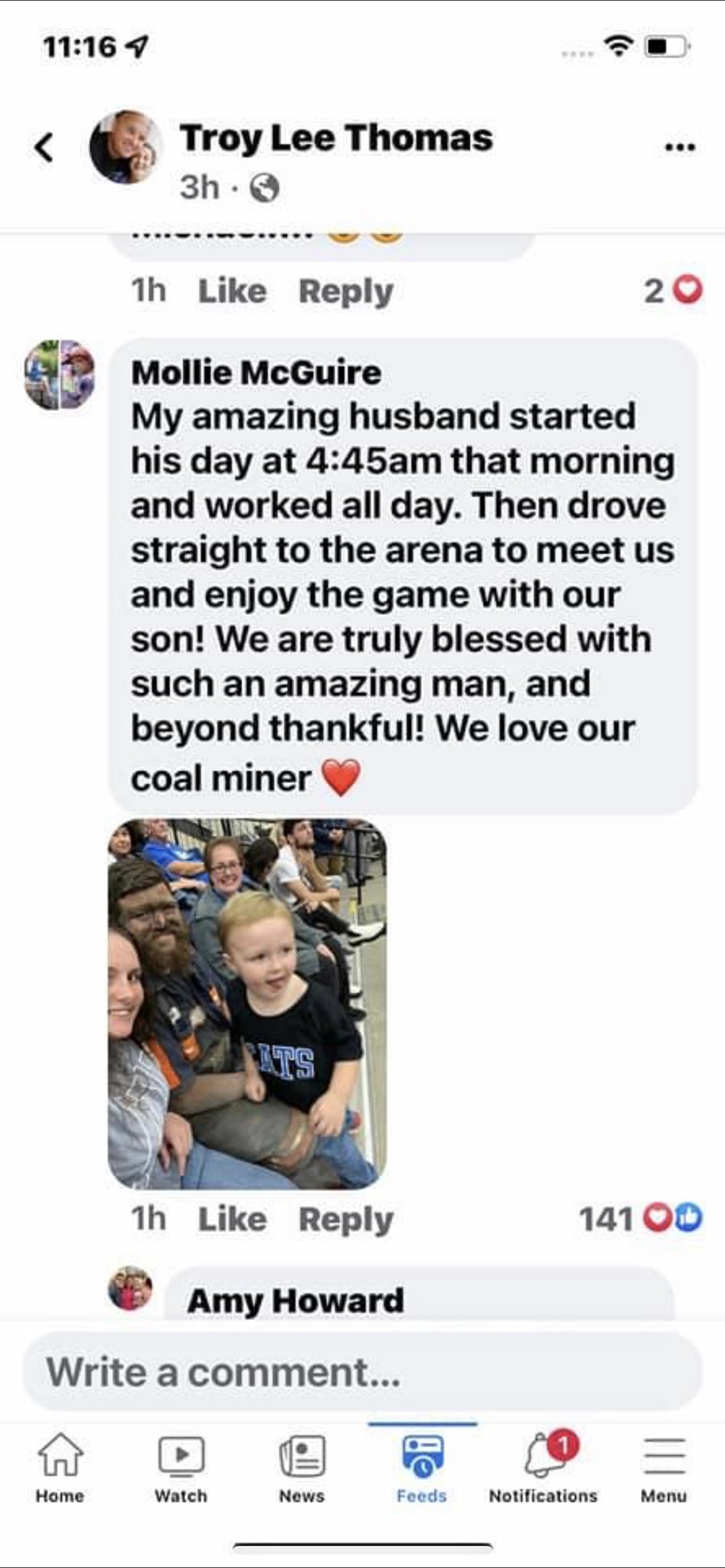Like the comment with 2 reactions
This screenshot has height=1568, width=725.
click(232, 291)
